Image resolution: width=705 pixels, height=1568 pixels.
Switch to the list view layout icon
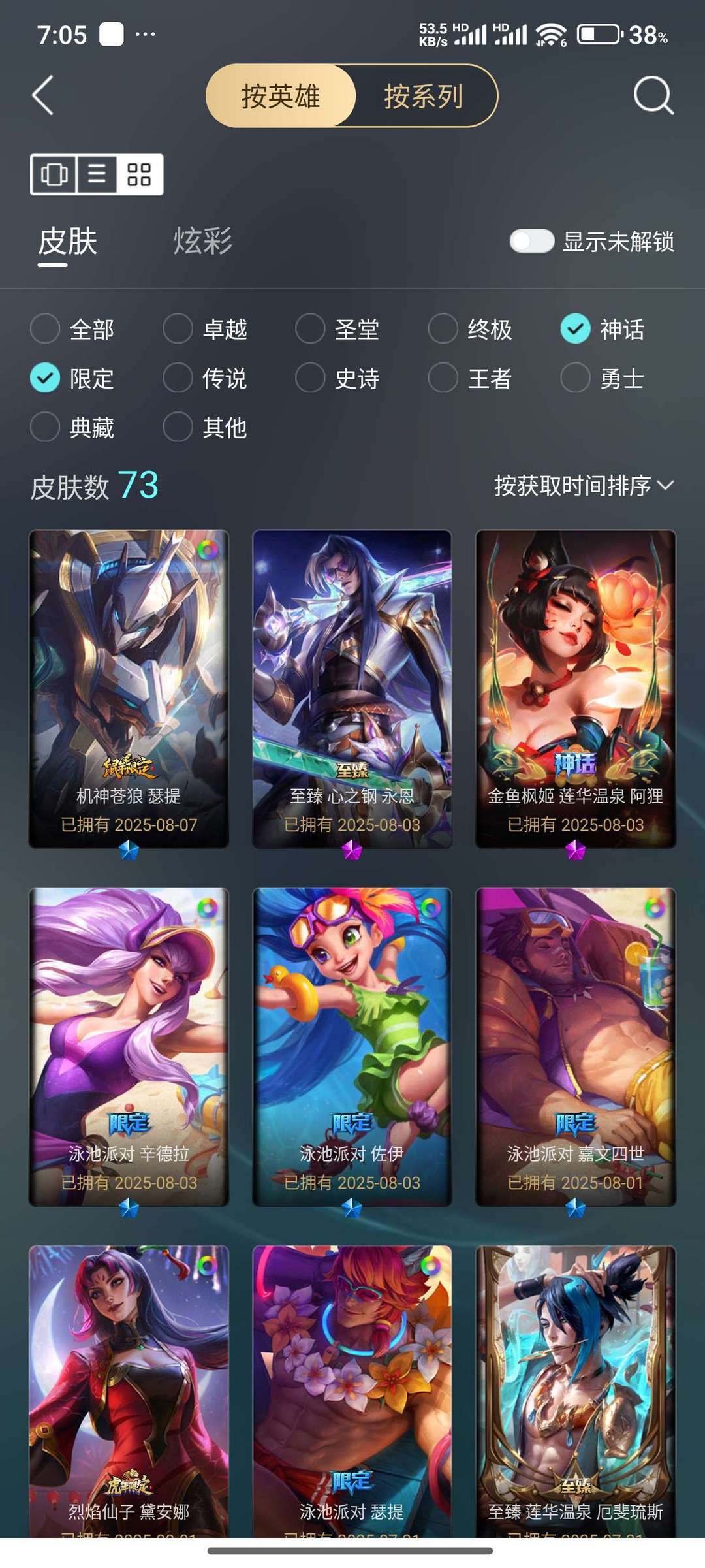pos(97,174)
